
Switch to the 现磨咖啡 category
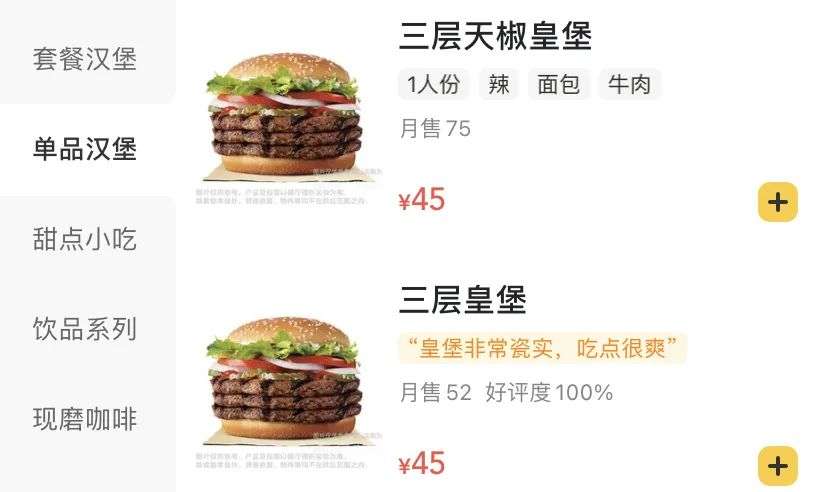[85, 419]
